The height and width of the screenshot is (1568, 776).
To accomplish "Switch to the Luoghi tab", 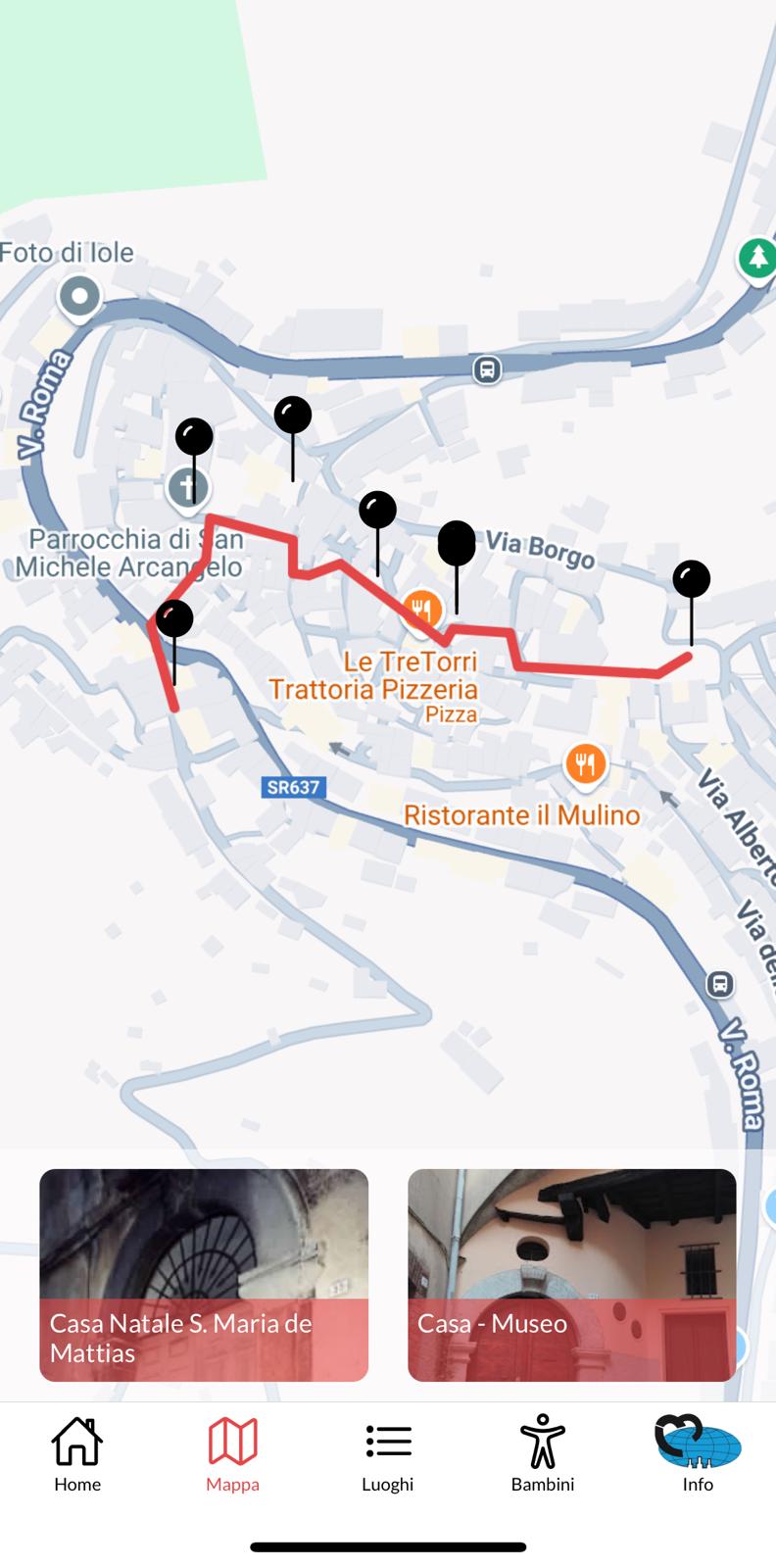I will (x=388, y=1454).
